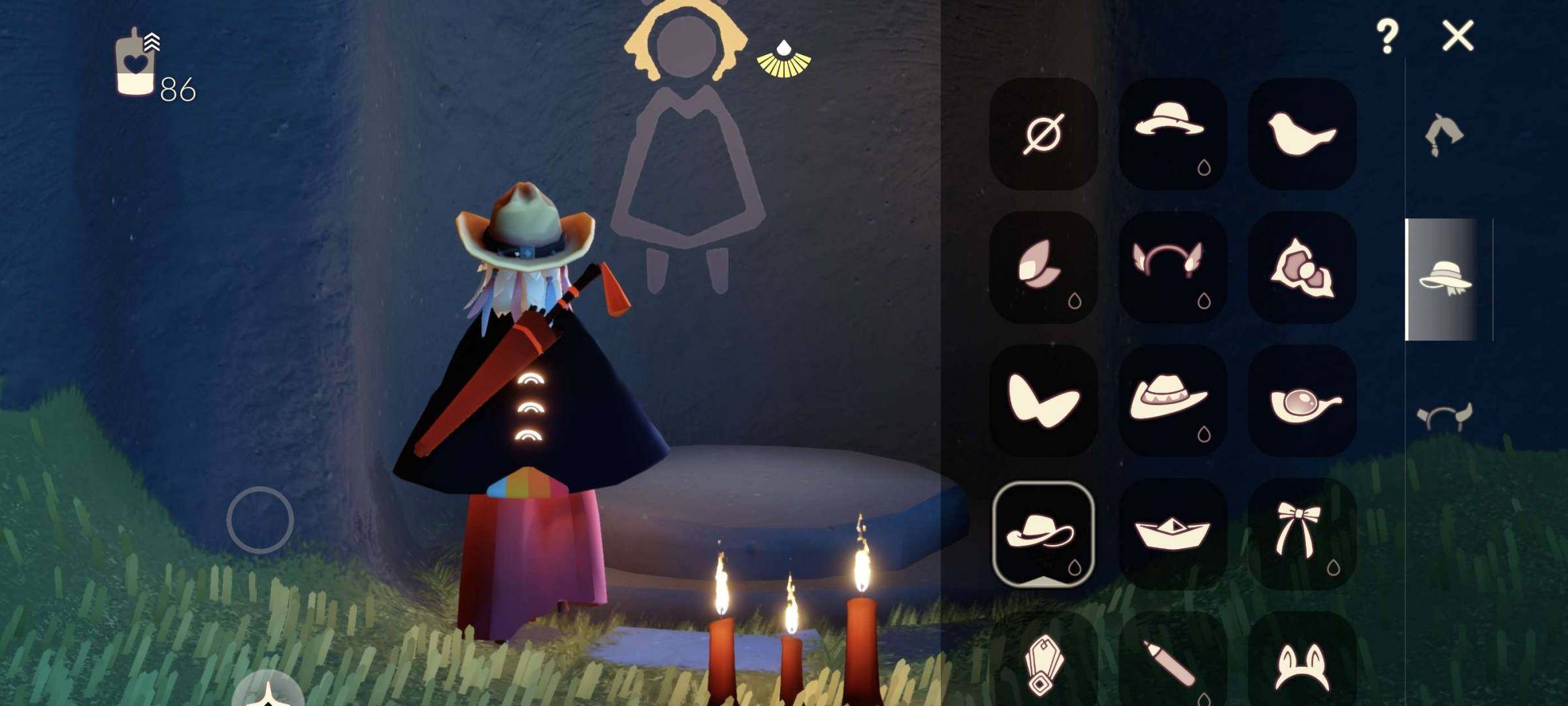The height and width of the screenshot is (706, 1568).
Task: Choose the bunny ears accessory
Action: click(x=1301, y=664)
